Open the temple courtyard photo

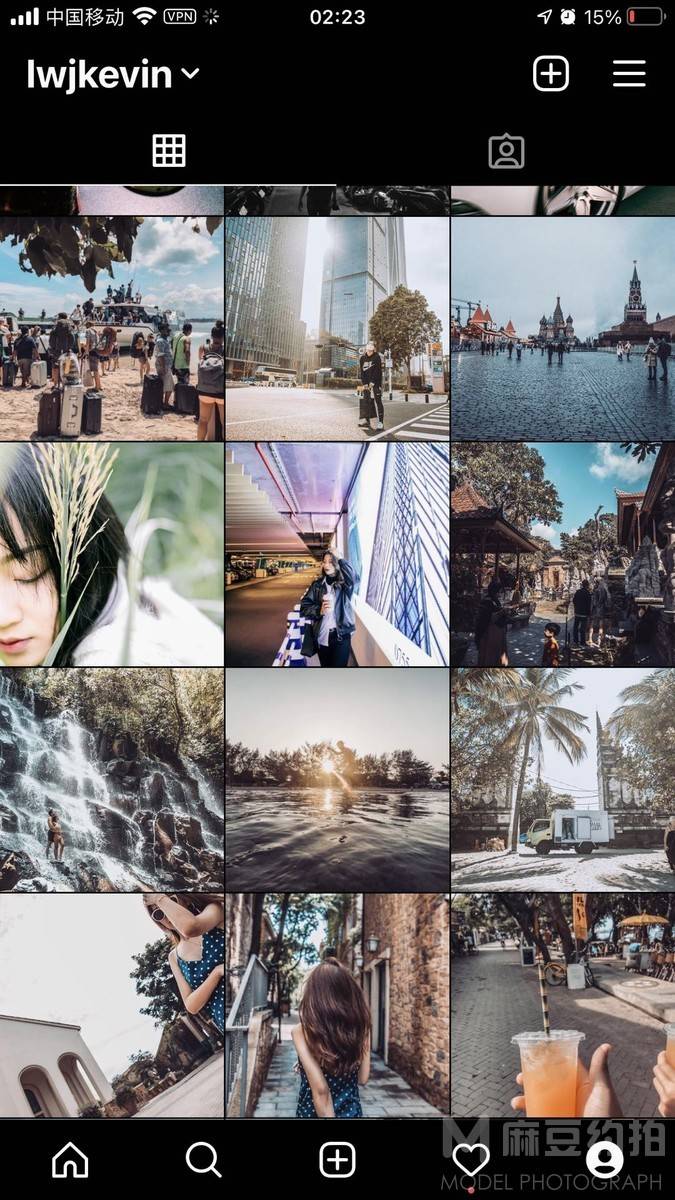pos(563,555)
